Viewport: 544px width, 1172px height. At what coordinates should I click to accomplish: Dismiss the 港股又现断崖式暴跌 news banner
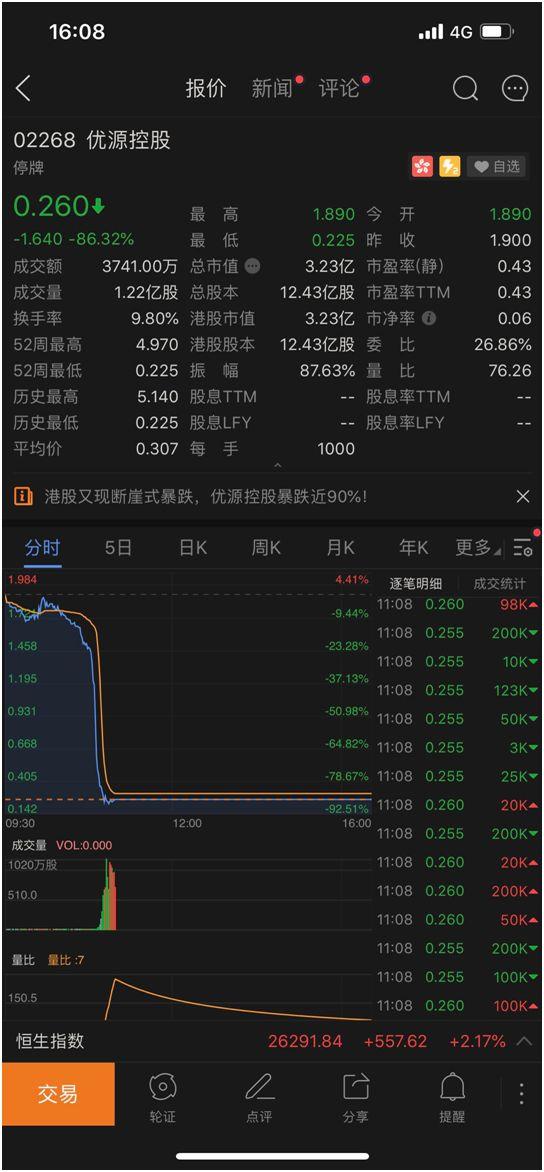523,496
